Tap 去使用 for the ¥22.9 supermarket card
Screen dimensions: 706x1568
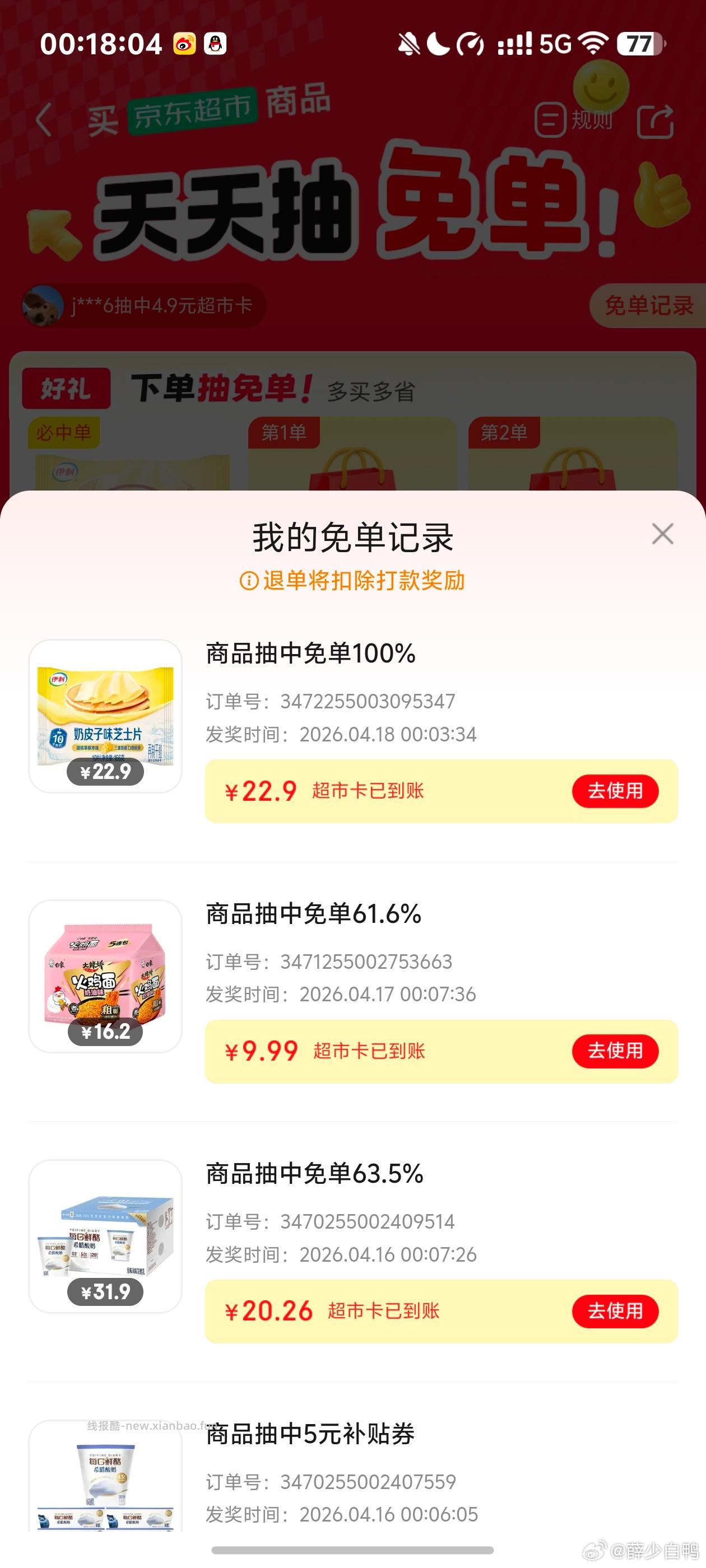tap(616, 790)
